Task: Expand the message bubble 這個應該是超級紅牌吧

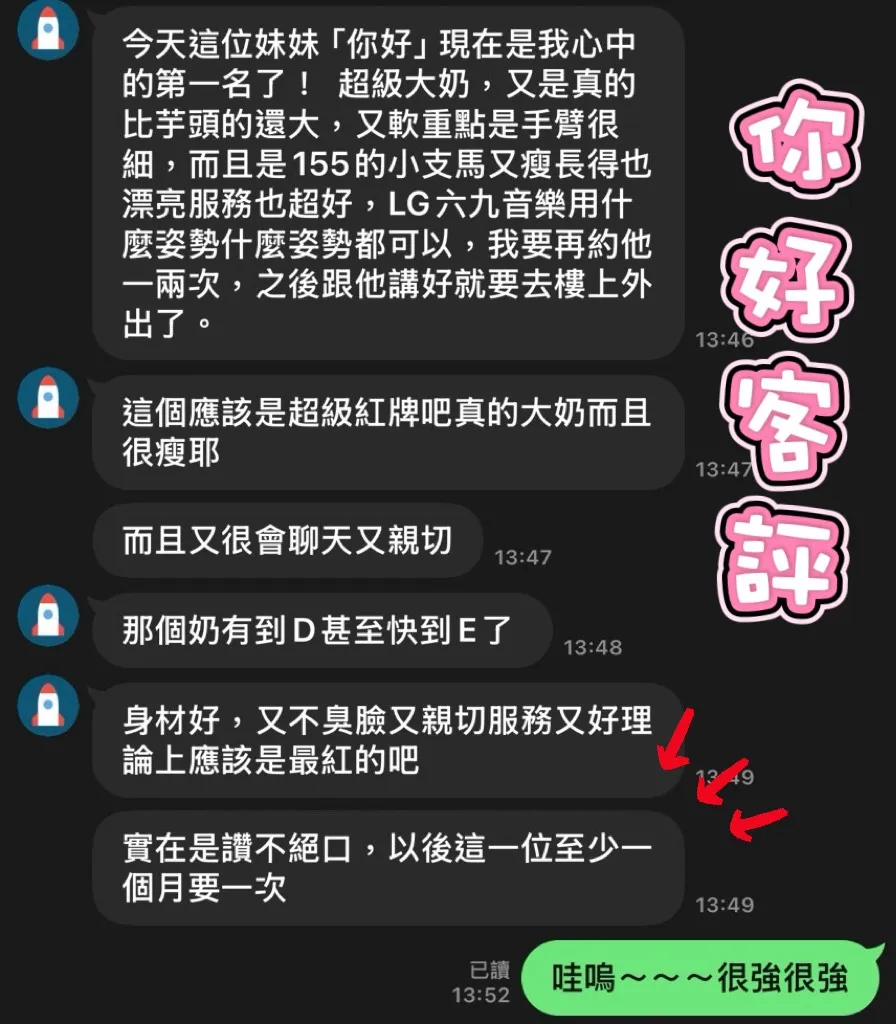Action: [385, 433]
